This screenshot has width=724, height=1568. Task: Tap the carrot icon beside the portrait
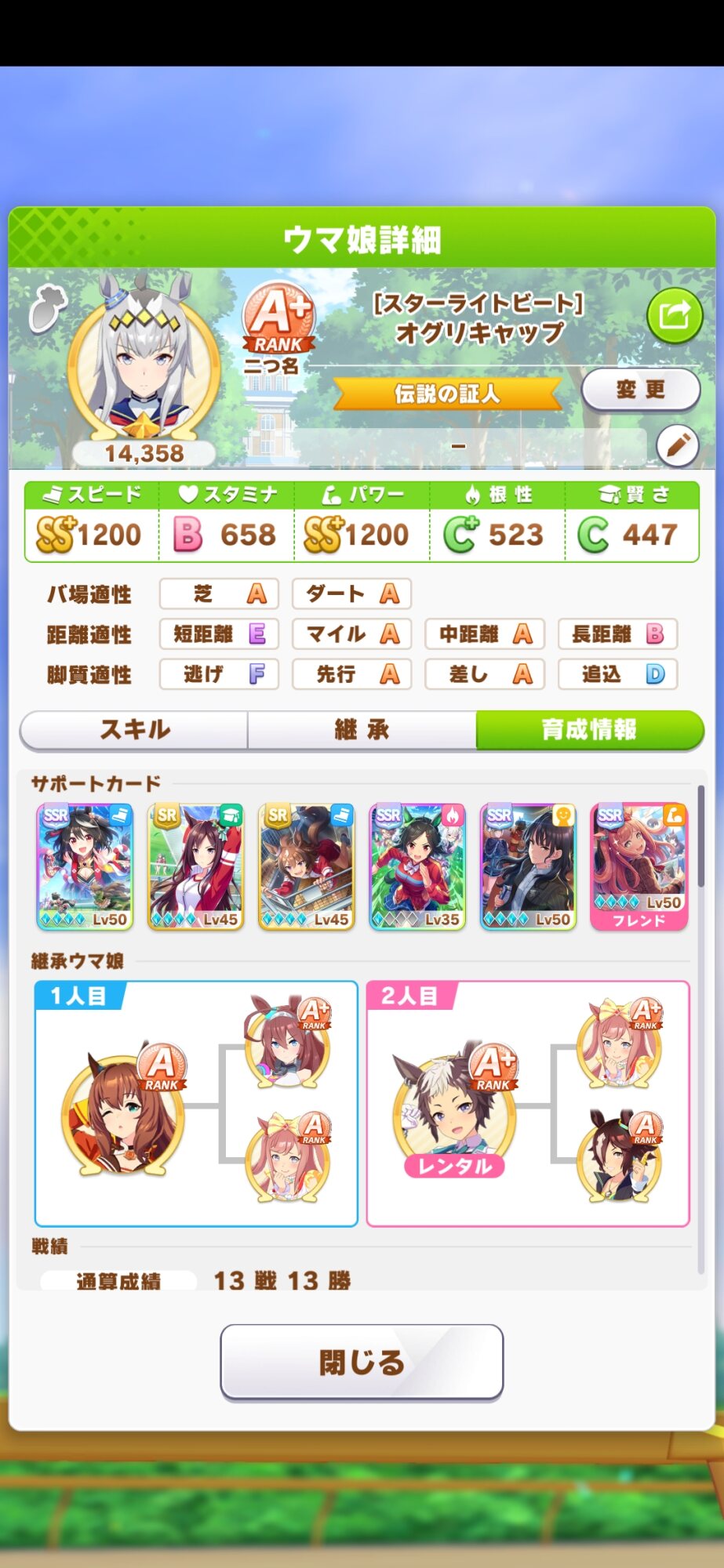tap(47, 307)
